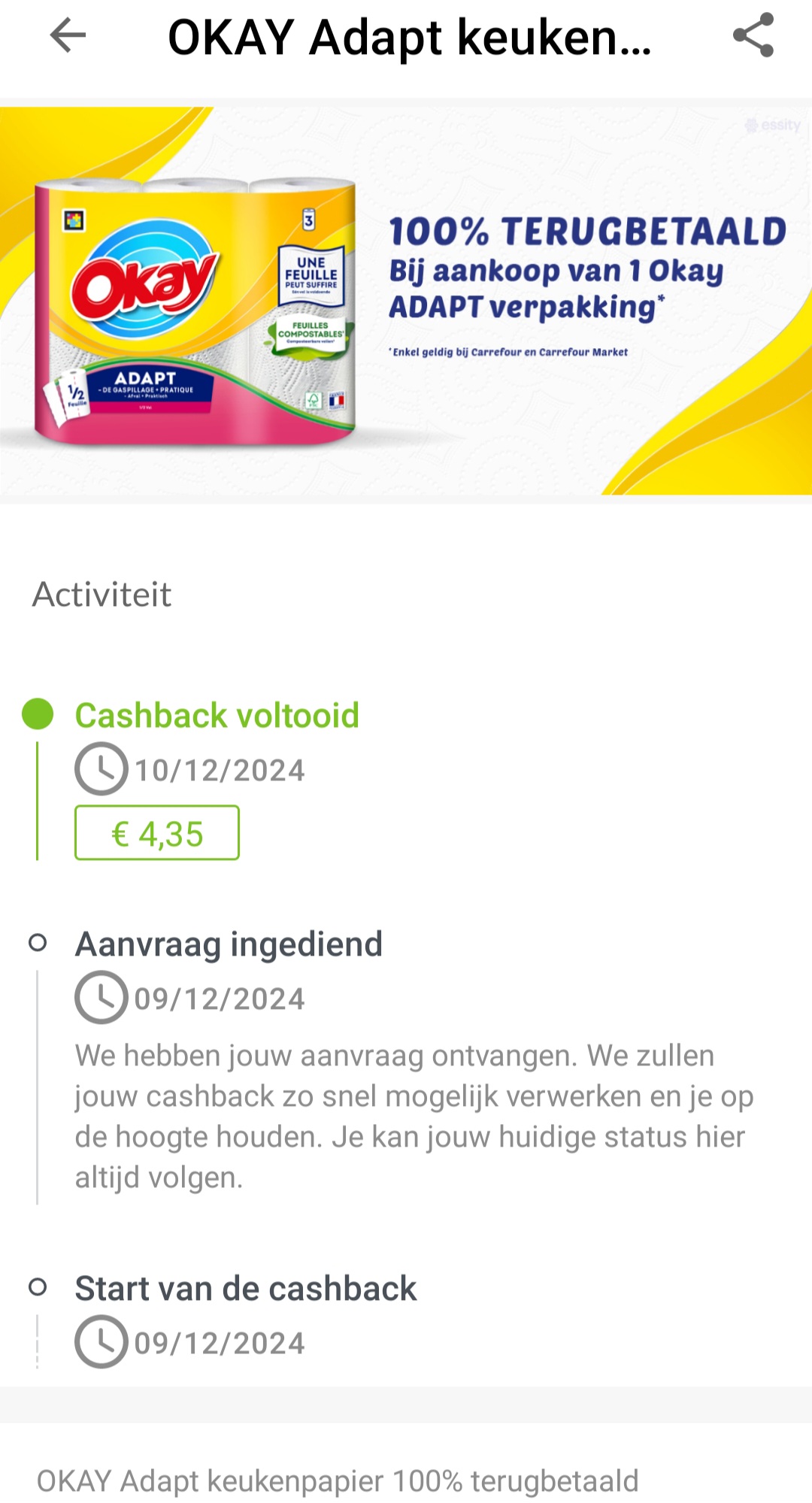812x1503 pixels.
Task: Tap the clock icon under Aanvraag ingediend
Action: pyautogui.click(x=100, y=998)
